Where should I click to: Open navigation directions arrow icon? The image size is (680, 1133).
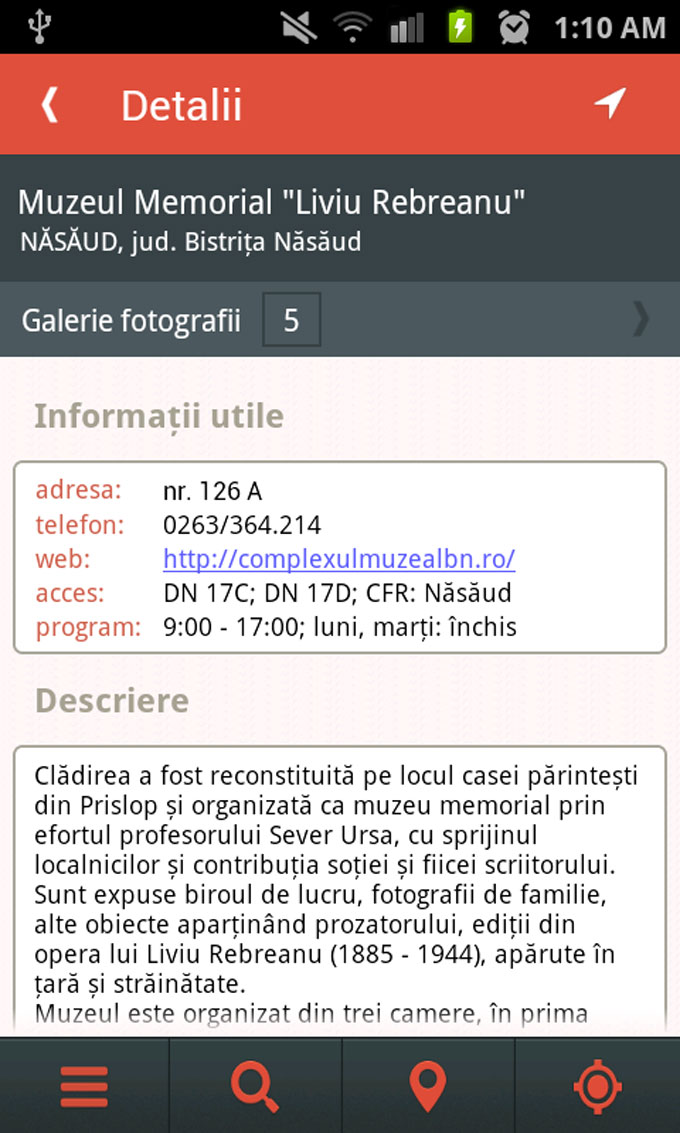coord(610,103)
